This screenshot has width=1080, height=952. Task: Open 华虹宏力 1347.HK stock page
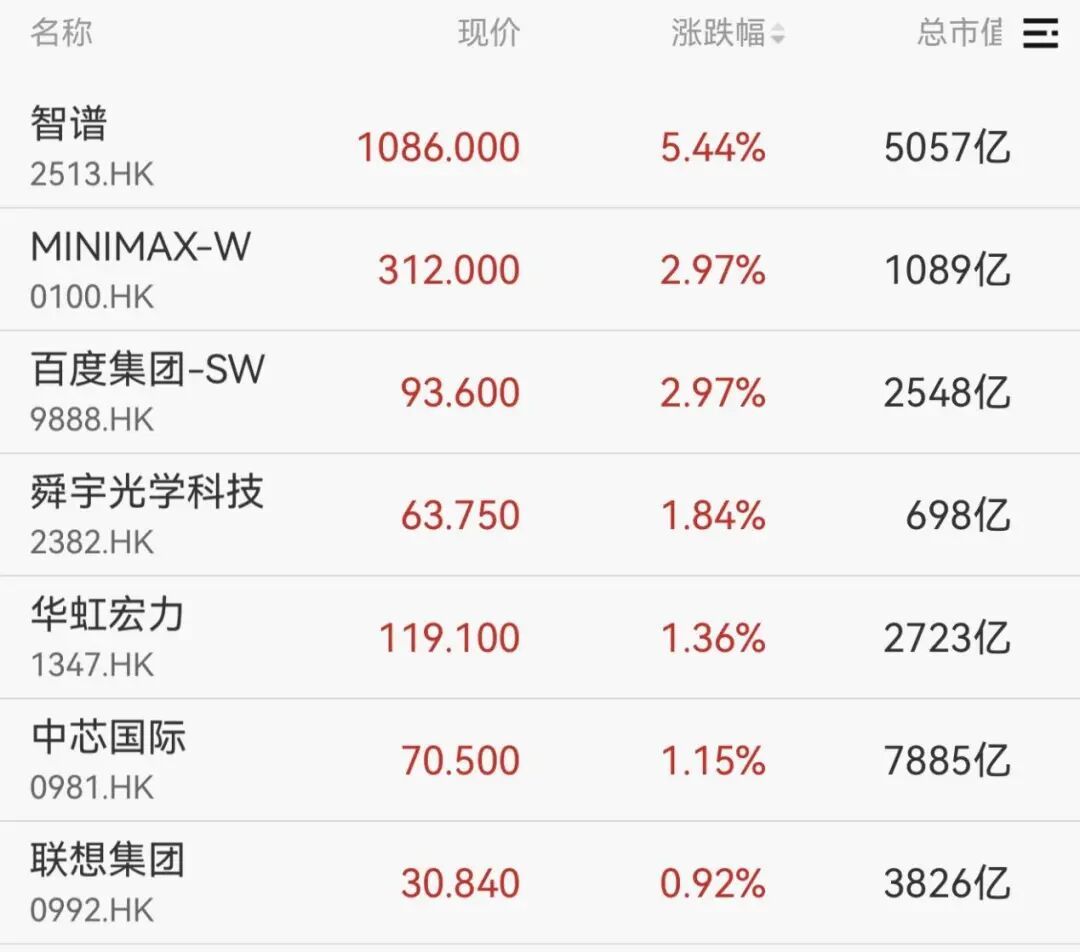[x=540, y=637]
